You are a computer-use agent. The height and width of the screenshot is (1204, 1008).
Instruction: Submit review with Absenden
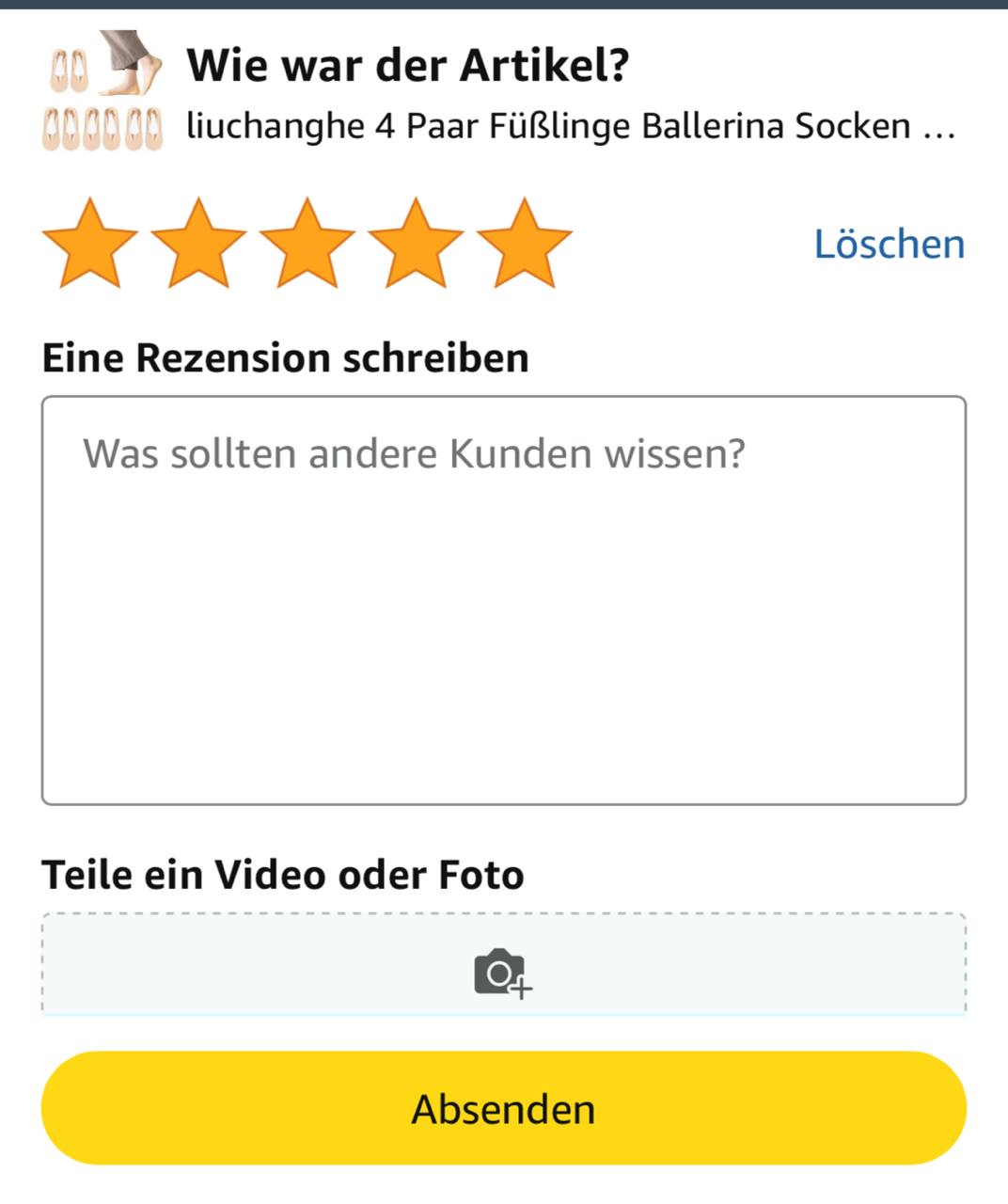pyautogui.click(x=504, y=1108)
